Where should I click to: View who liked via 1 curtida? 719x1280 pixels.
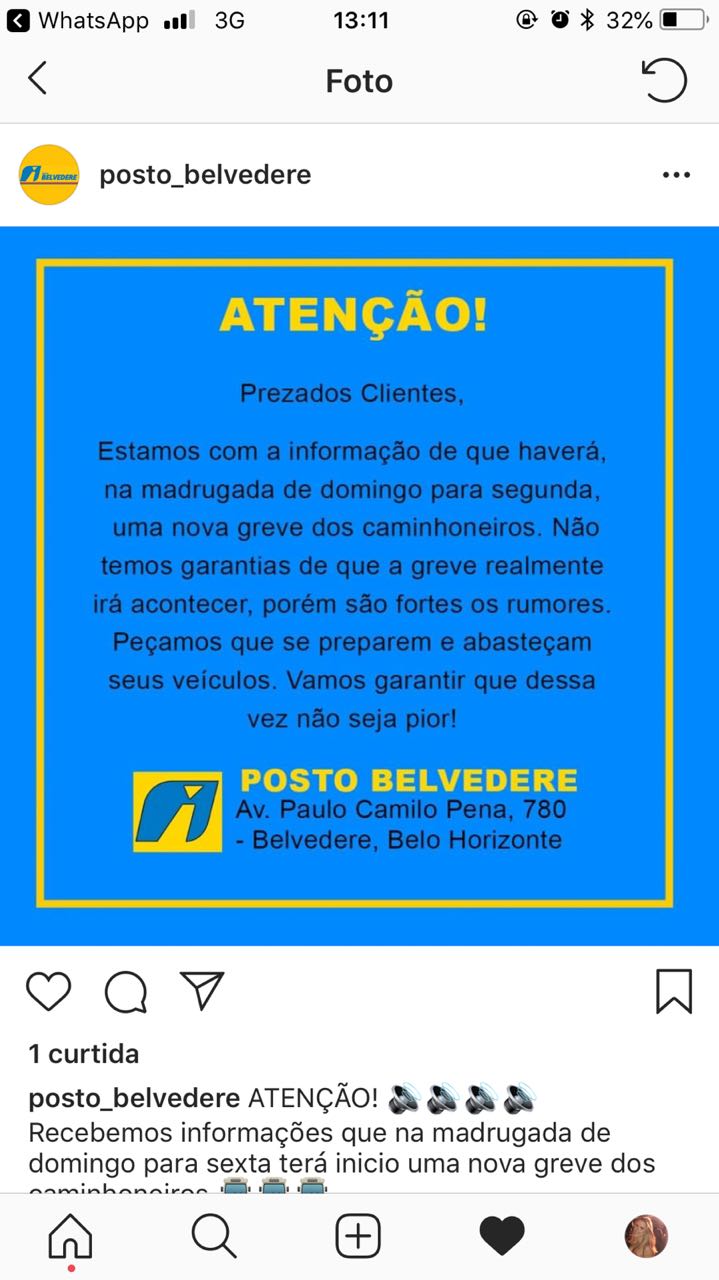point(84,1053)
